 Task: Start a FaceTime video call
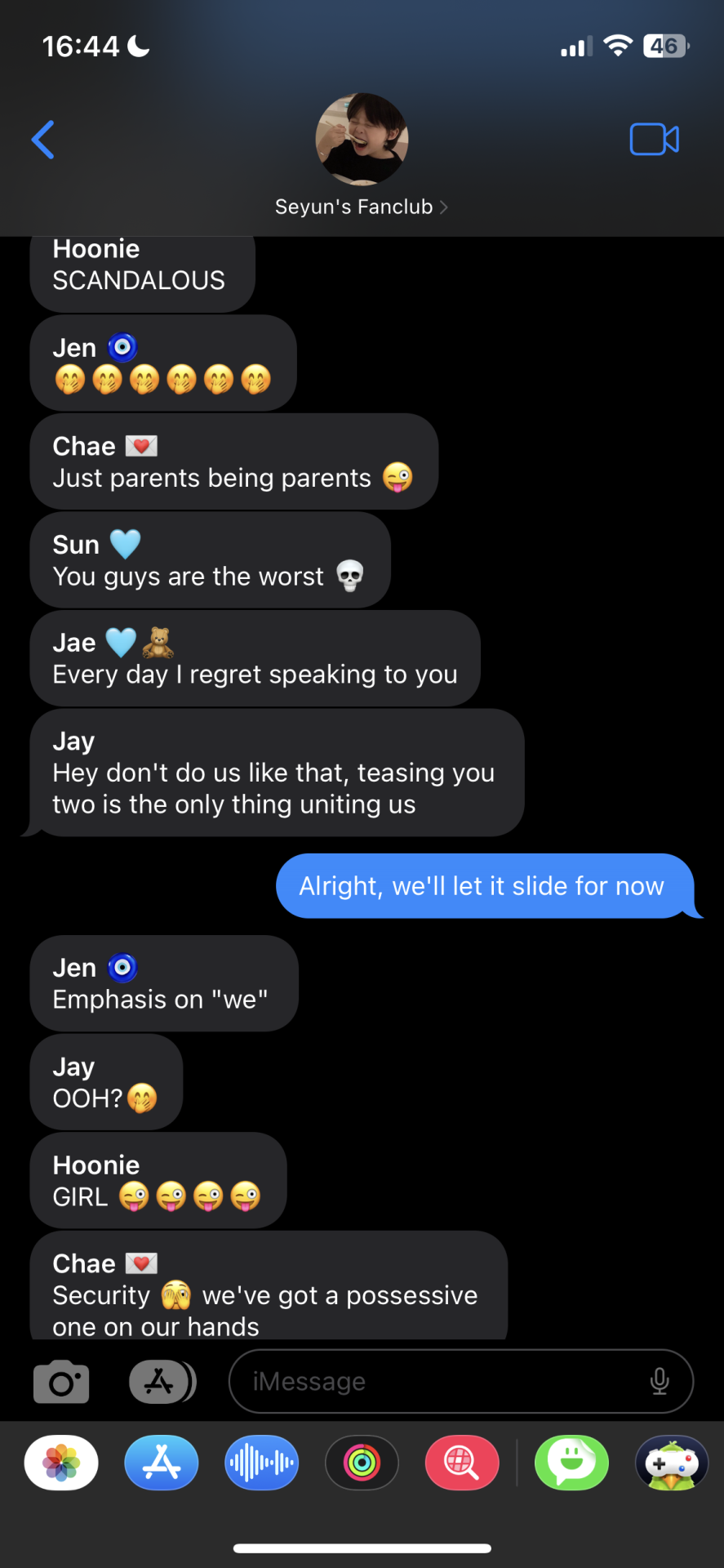[x=654, y=140]
